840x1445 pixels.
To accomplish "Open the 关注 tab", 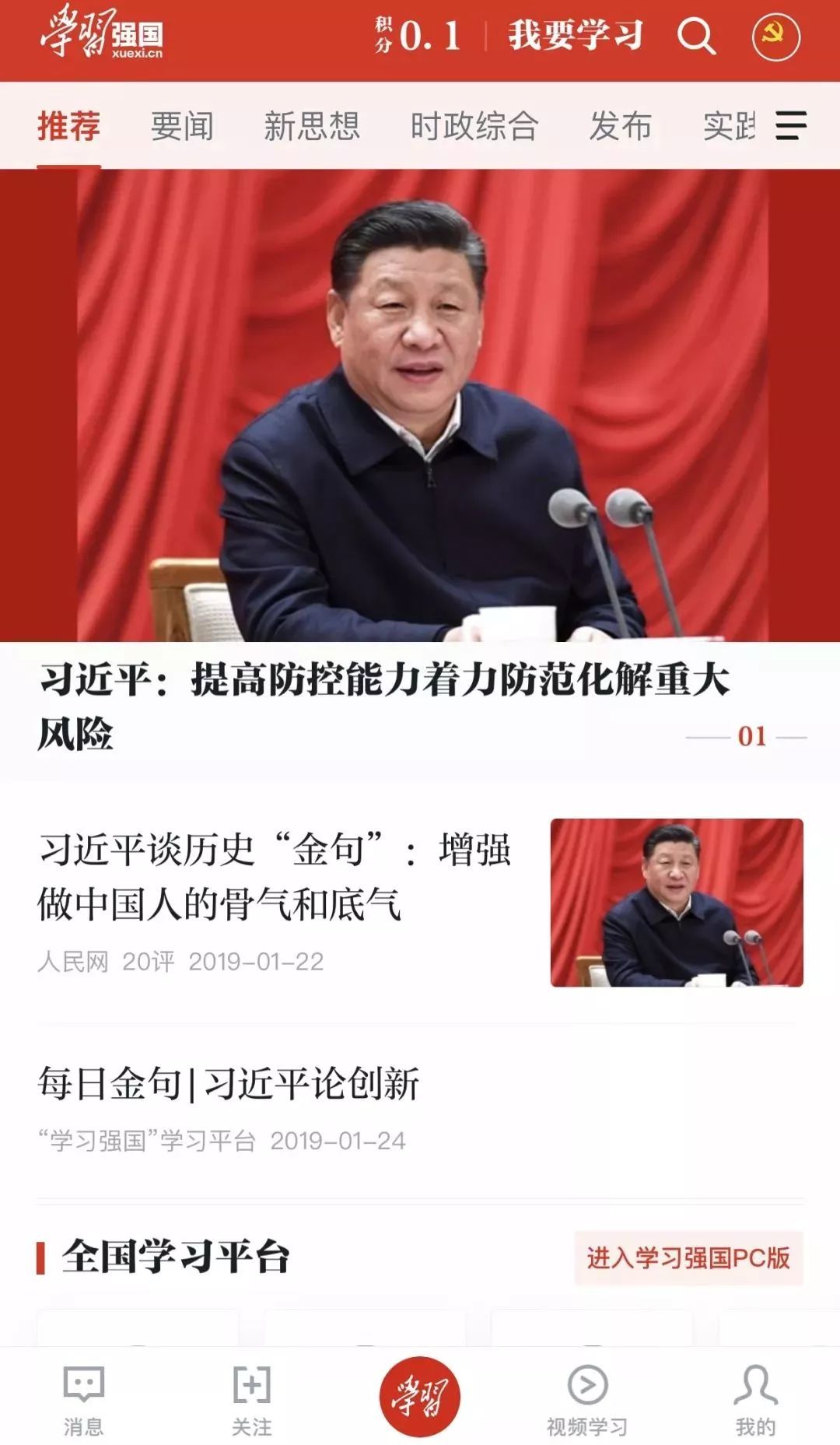I will point(251,1399).
